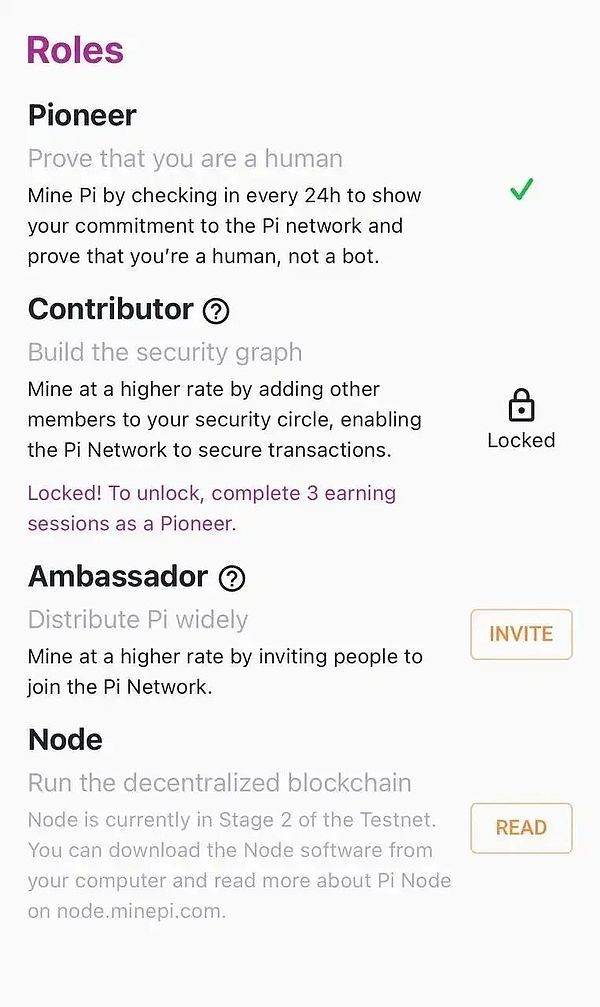Screen dimensions: 600x1007
Task: Tap the INVITE button for Ambassador
Action: (521, 634)
